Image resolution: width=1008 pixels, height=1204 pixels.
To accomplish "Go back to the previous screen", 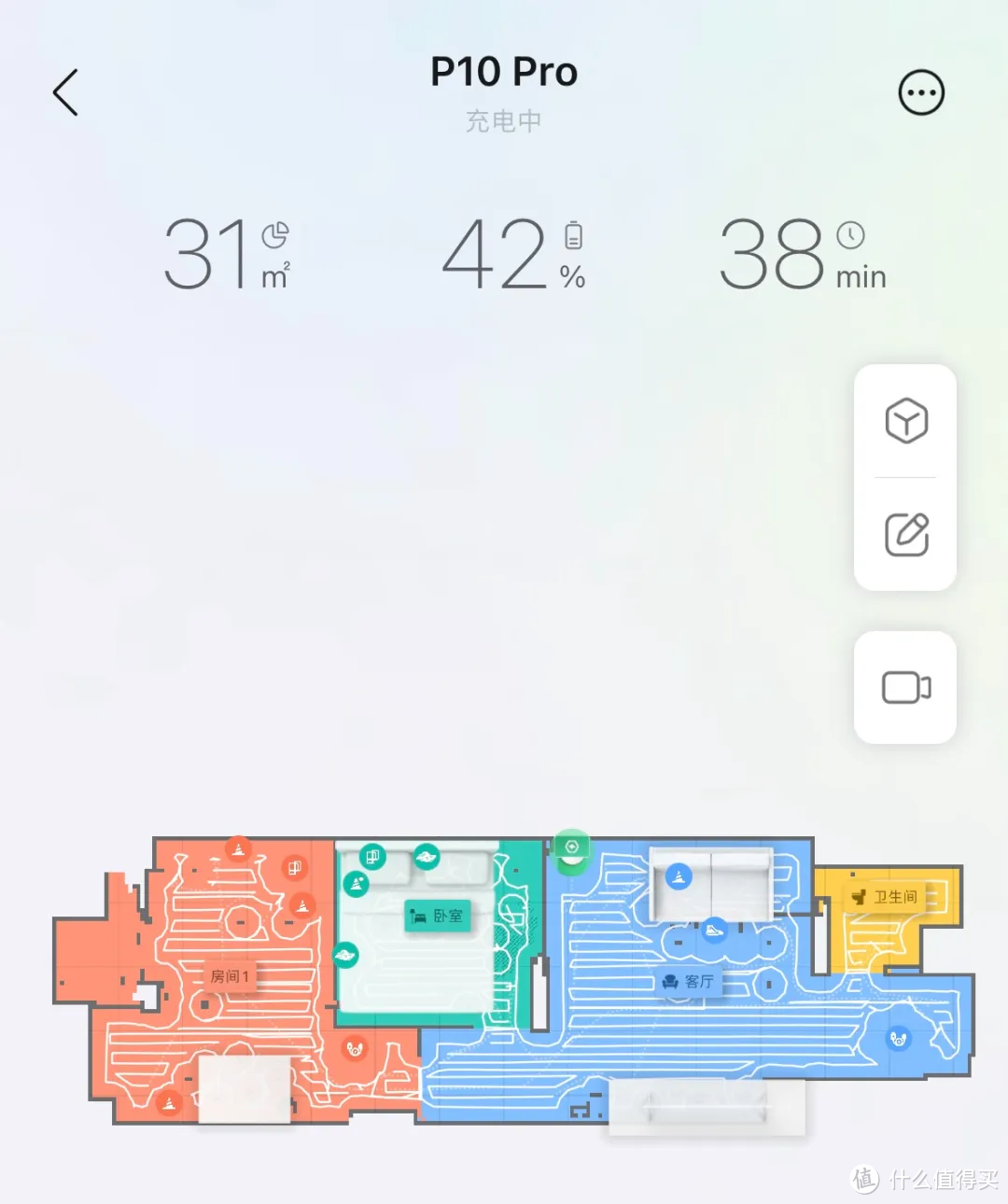I will (65, 92).
